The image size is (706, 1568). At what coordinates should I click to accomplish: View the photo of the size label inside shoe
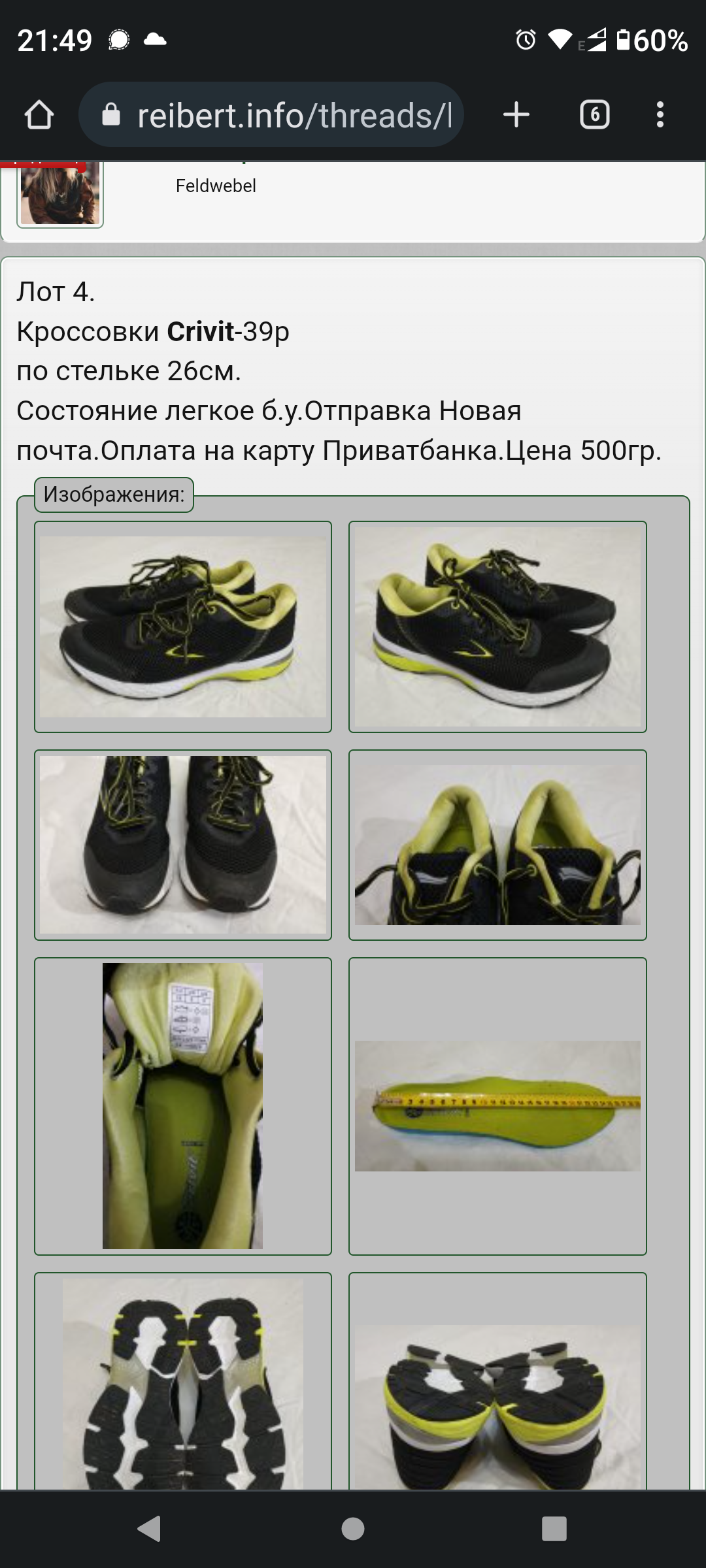pos(183,1106)
